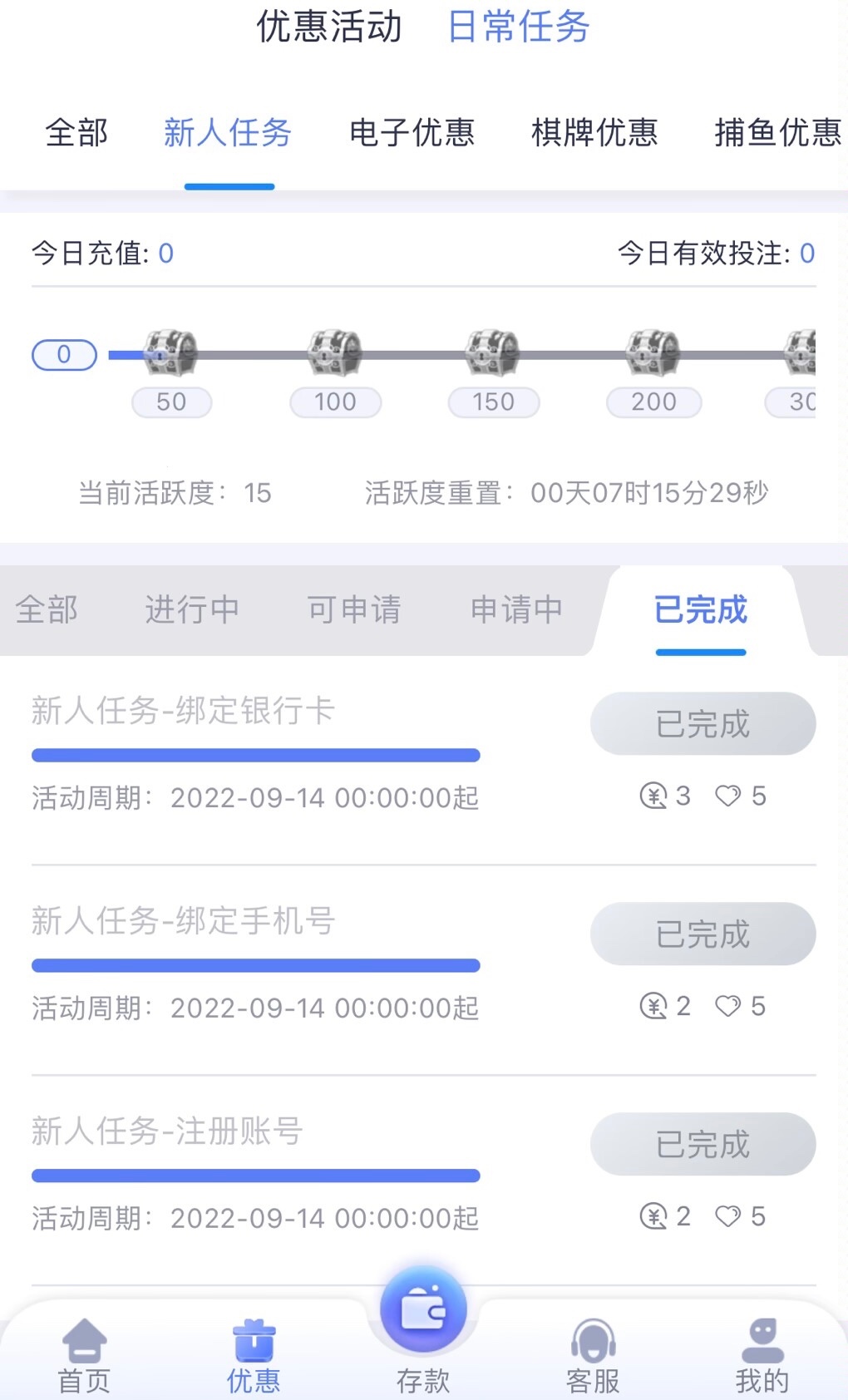Switch to the 优惠活动 top tab
Screen dimensions: 848x1400
point(329,27)
